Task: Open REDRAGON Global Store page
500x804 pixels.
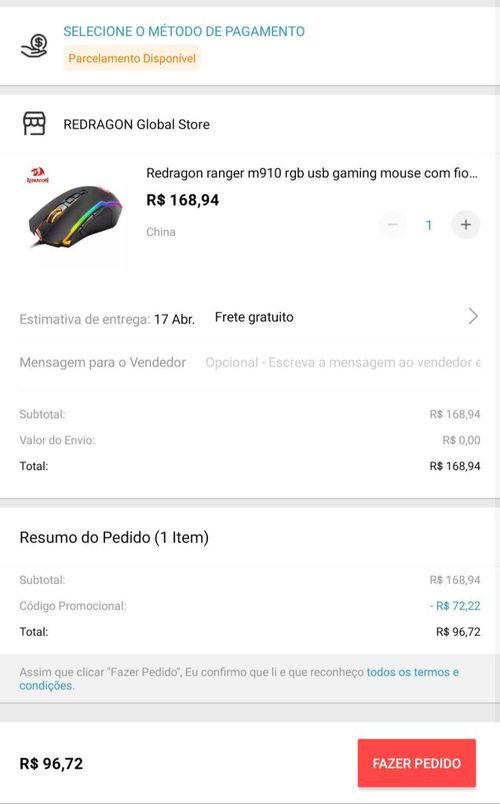Action: [x=136, y=124]
